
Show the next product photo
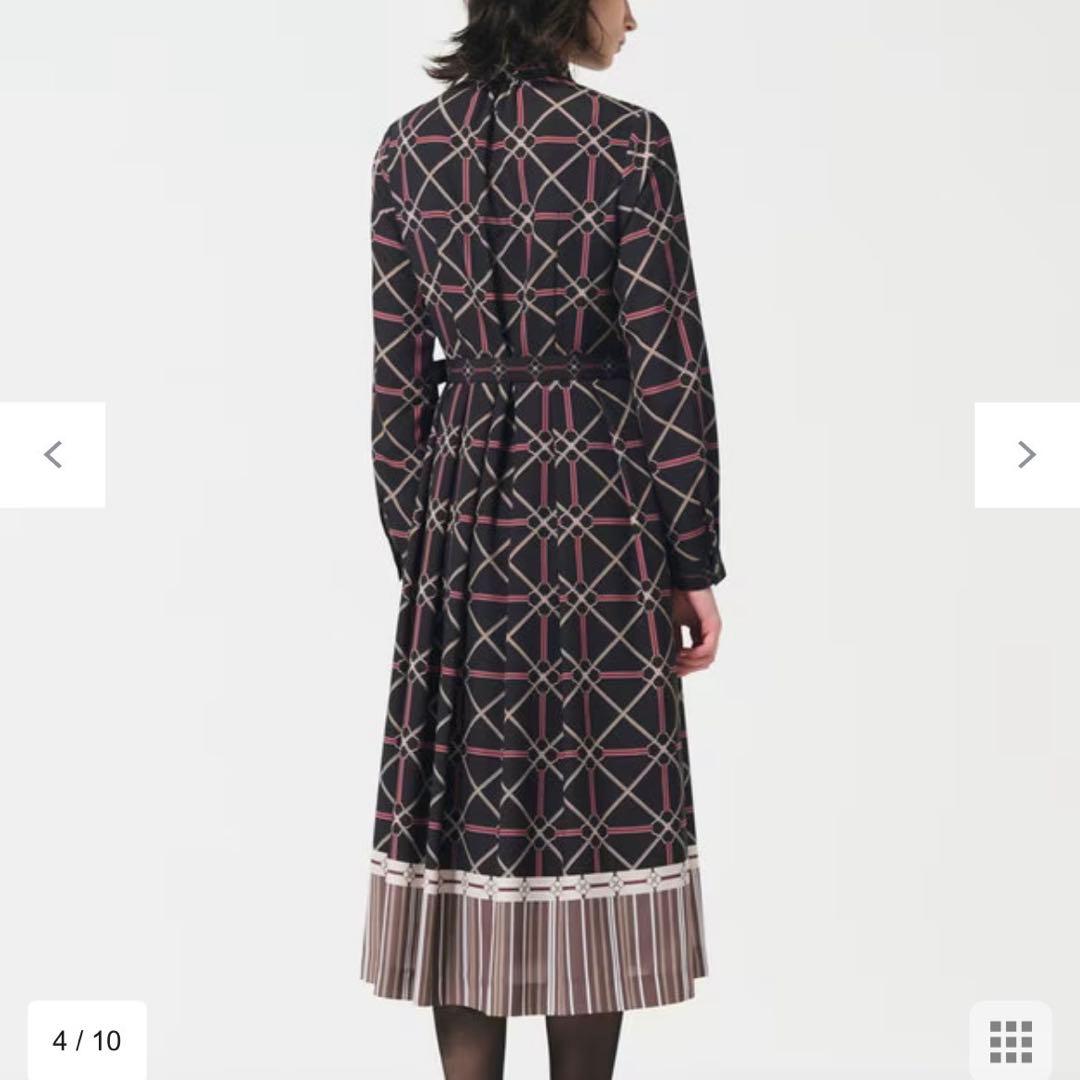click(1026, 455)
